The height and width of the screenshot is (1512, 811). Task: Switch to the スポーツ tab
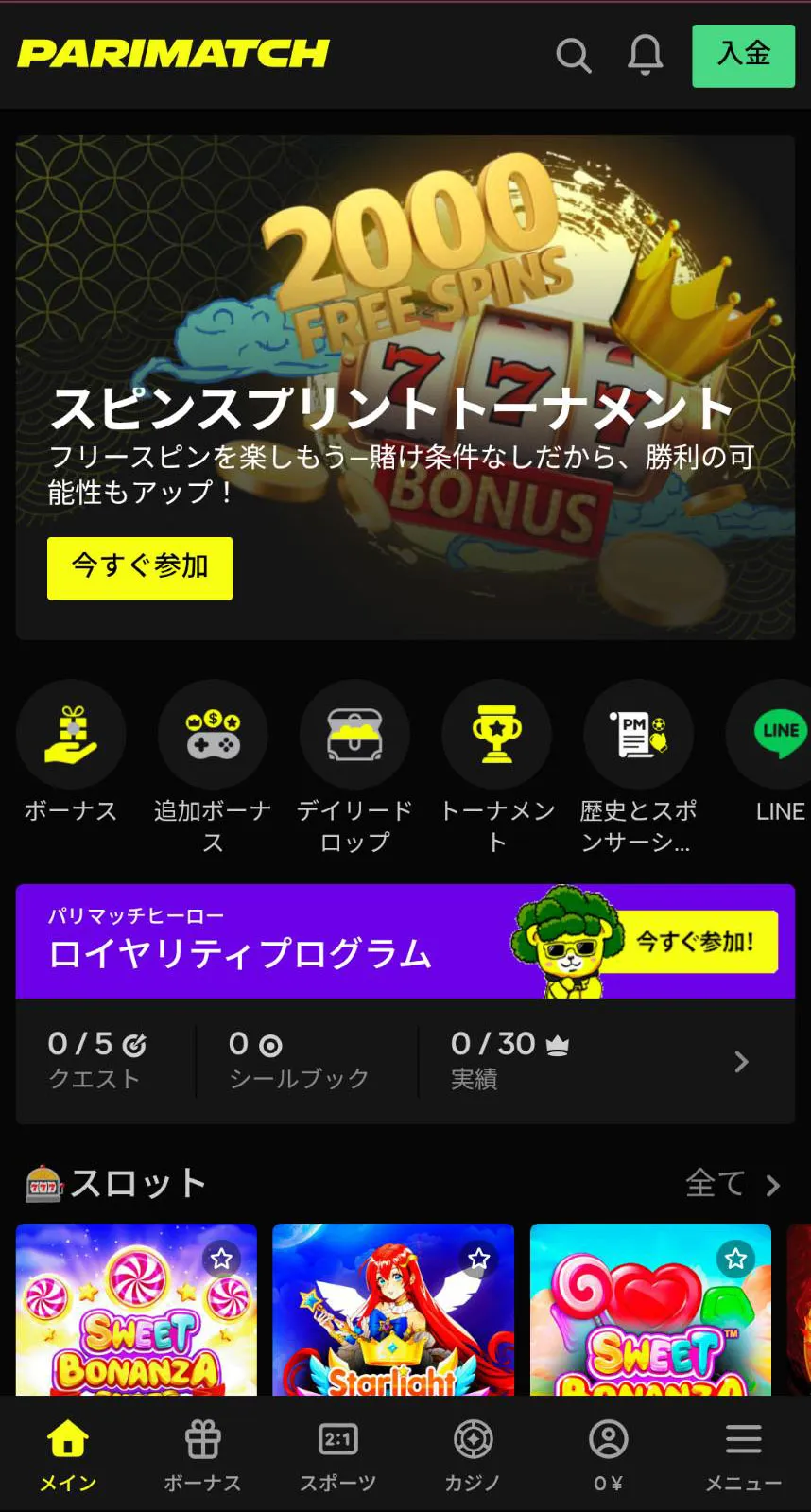(x=337, y=1455)
